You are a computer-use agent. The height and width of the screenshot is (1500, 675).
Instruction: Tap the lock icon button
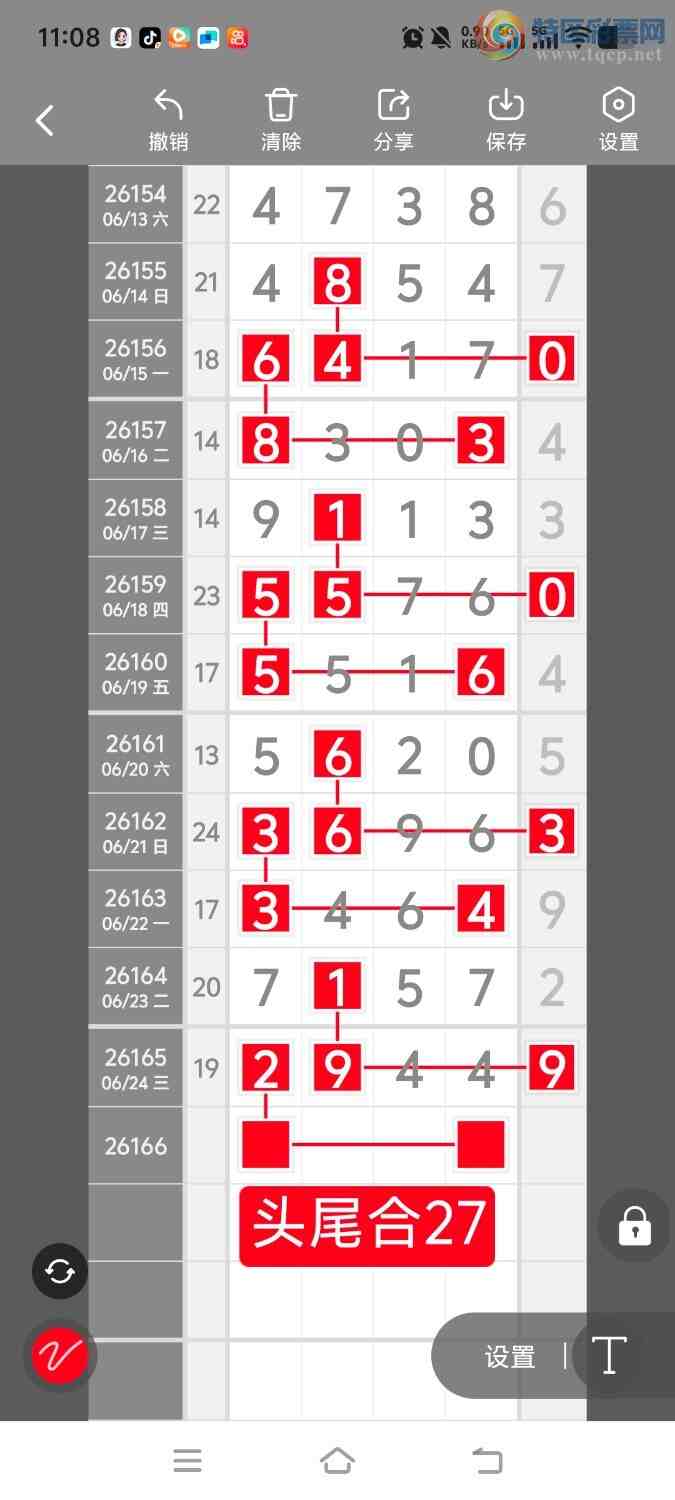click(634, 1225)
